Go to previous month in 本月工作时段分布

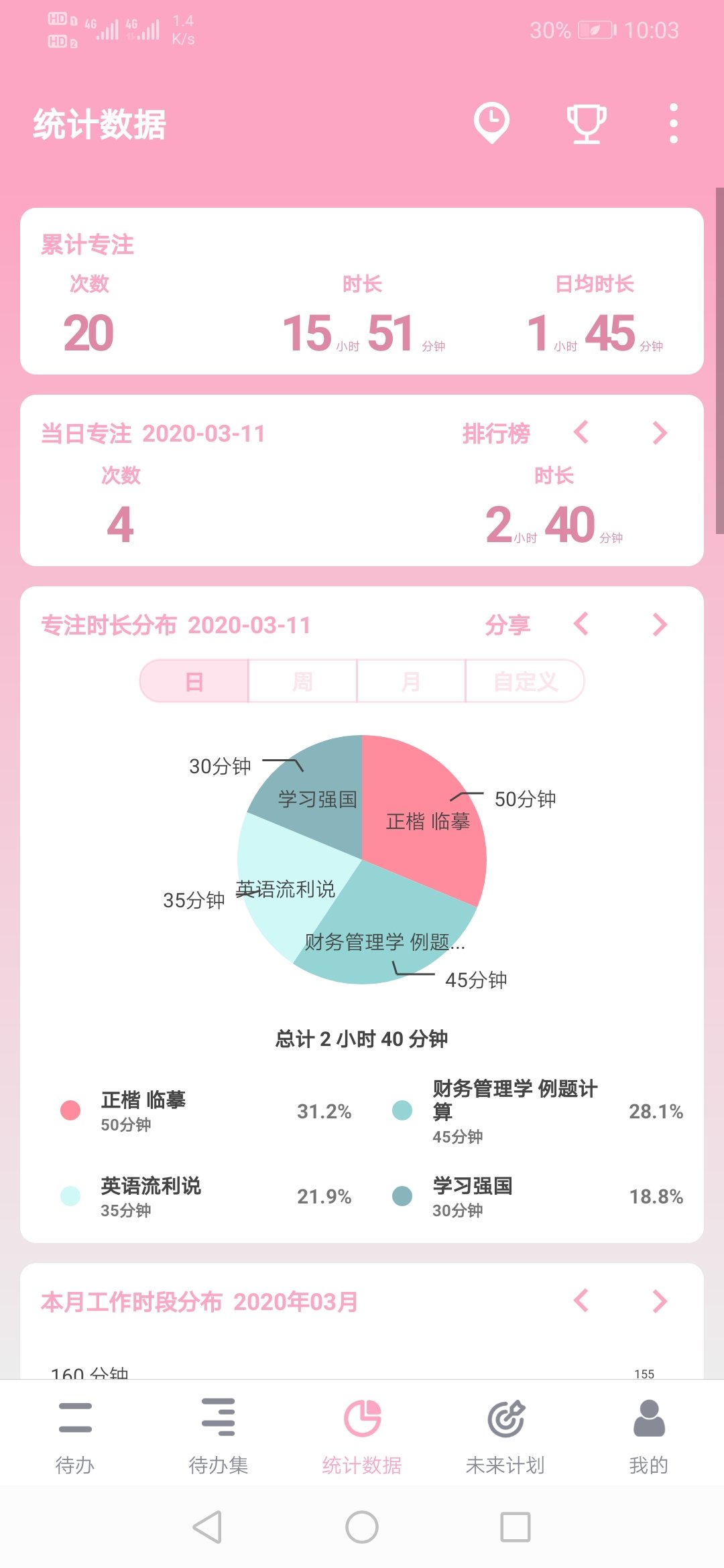tap(581, 1301)
